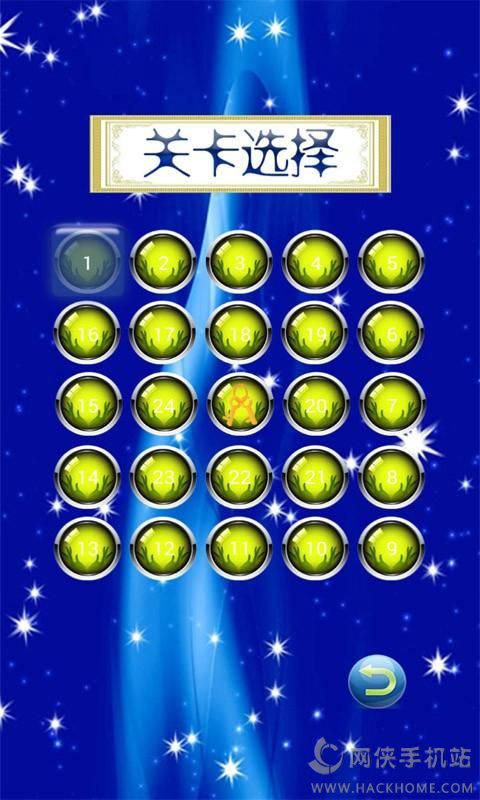The height and width of the screenshot is (800, 480).
Task: Start level 5
Action: pos(391,262)
